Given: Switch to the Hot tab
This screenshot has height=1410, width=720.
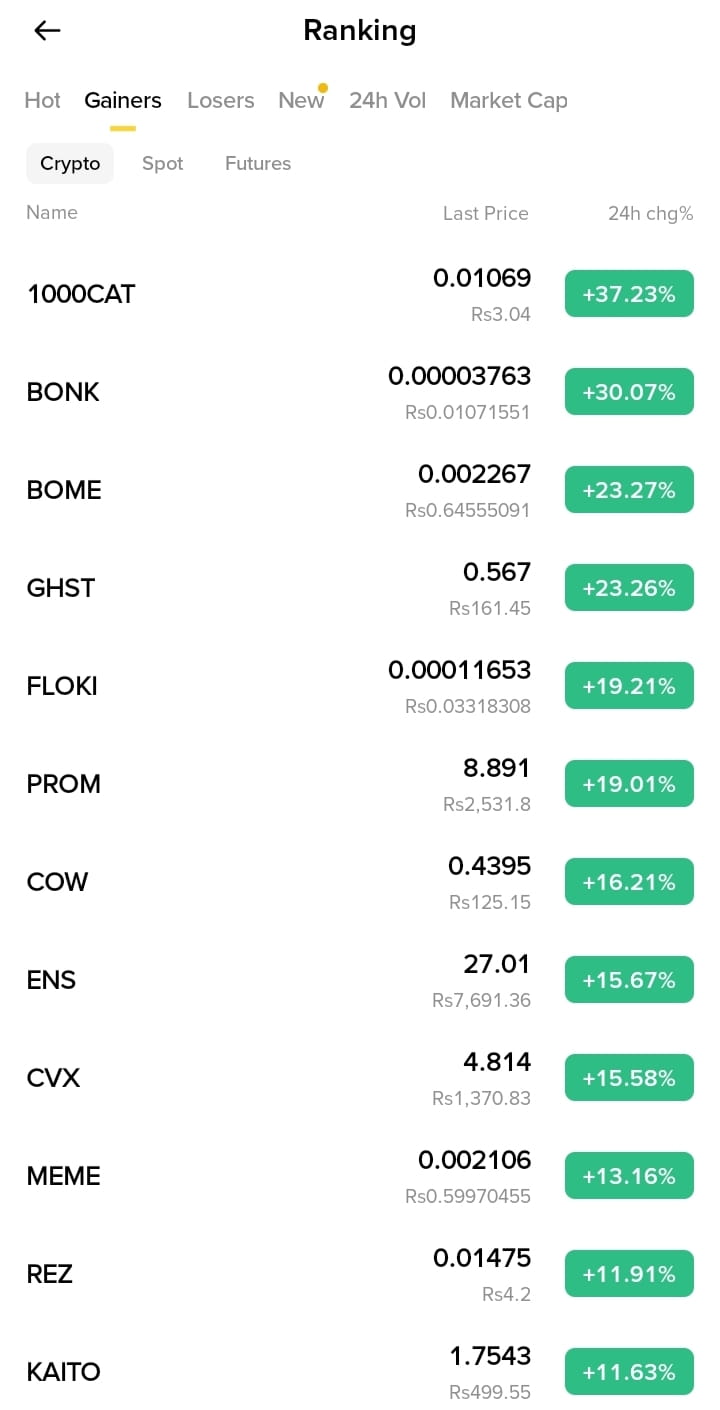Looking at the screenshot, I should click(x=42, y=100).
